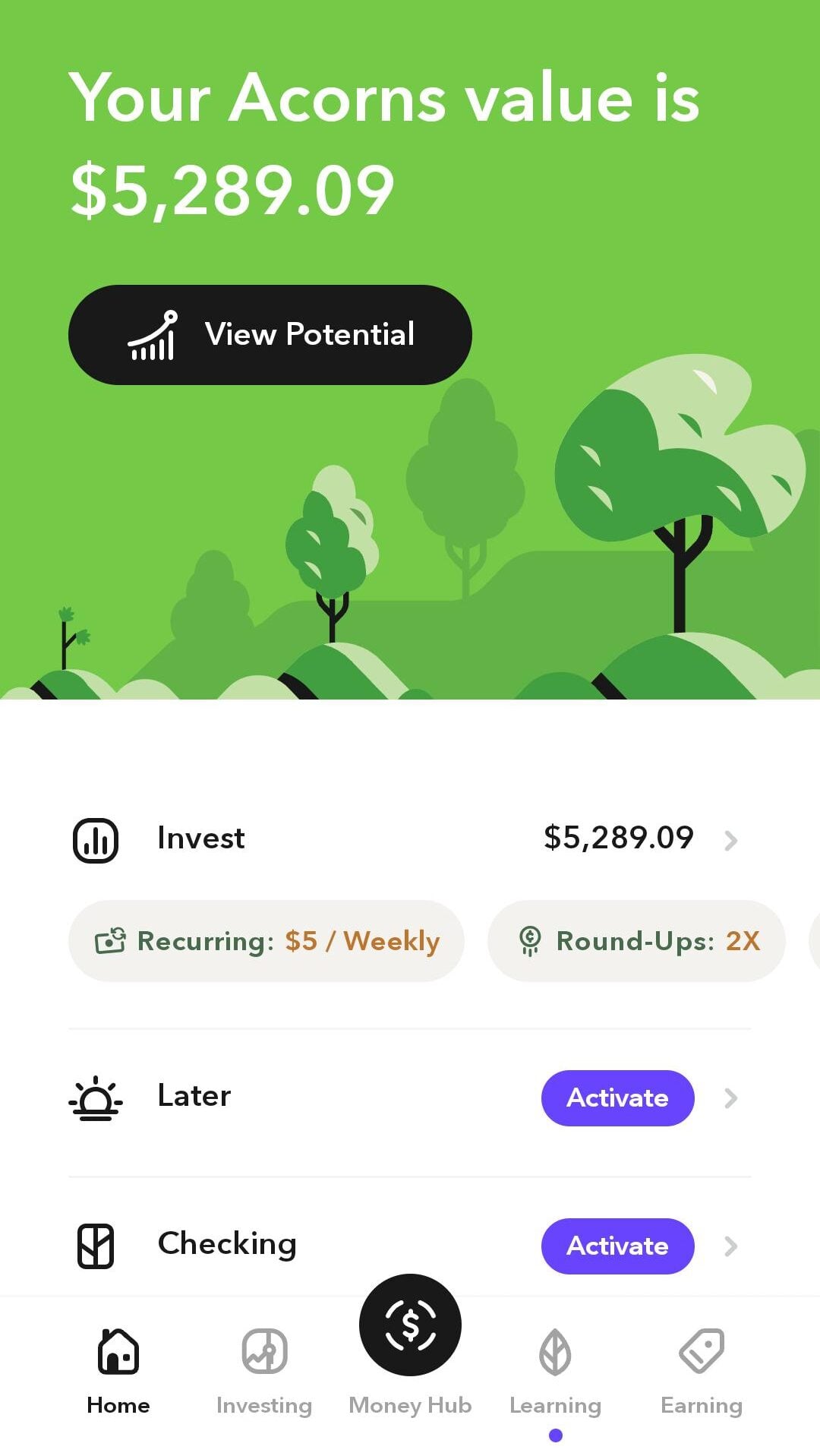Image resolution: width=820 pixels, height=1456 pixels.
Task: Switch to the Learning tab
Action: [x=555, y=1367]
